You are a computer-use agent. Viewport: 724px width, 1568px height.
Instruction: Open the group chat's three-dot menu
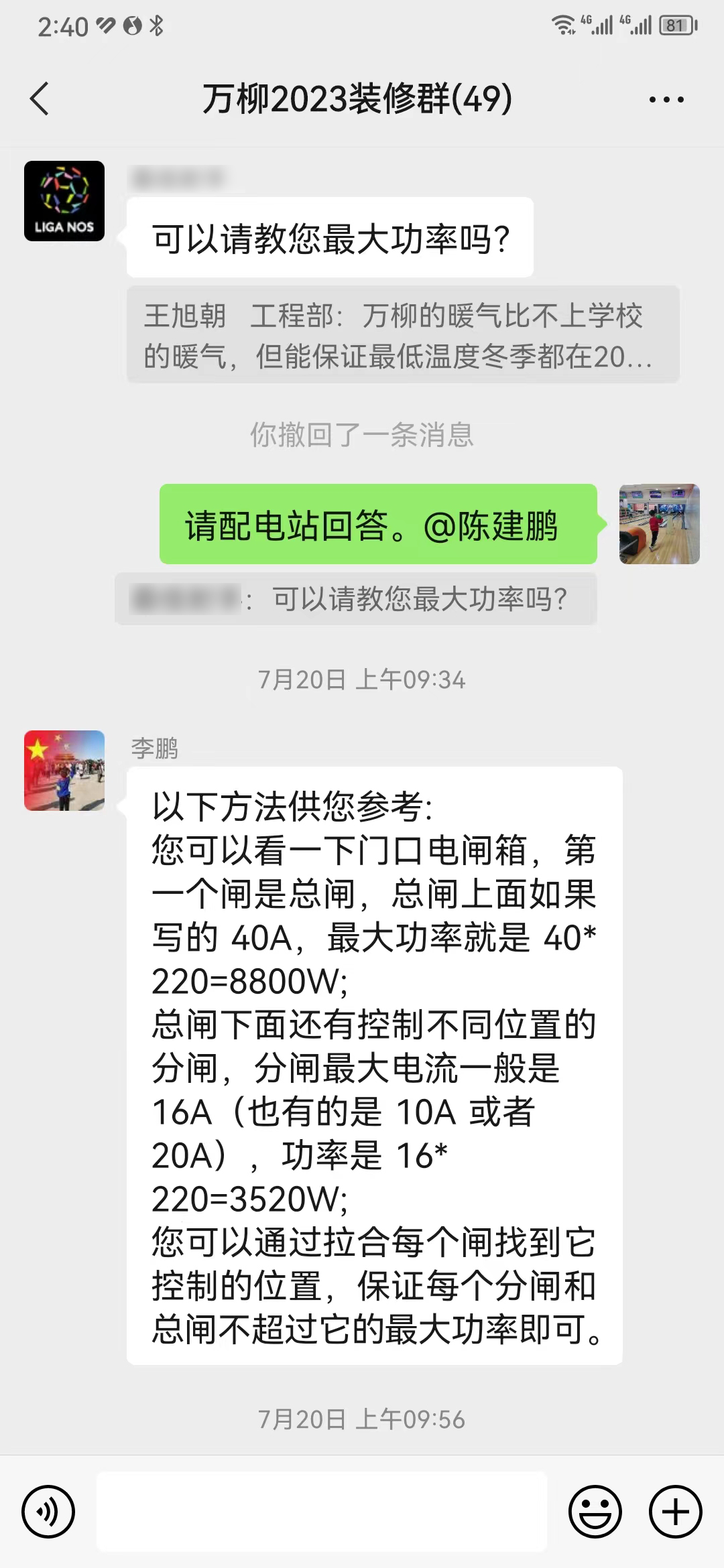pos(666,100)
